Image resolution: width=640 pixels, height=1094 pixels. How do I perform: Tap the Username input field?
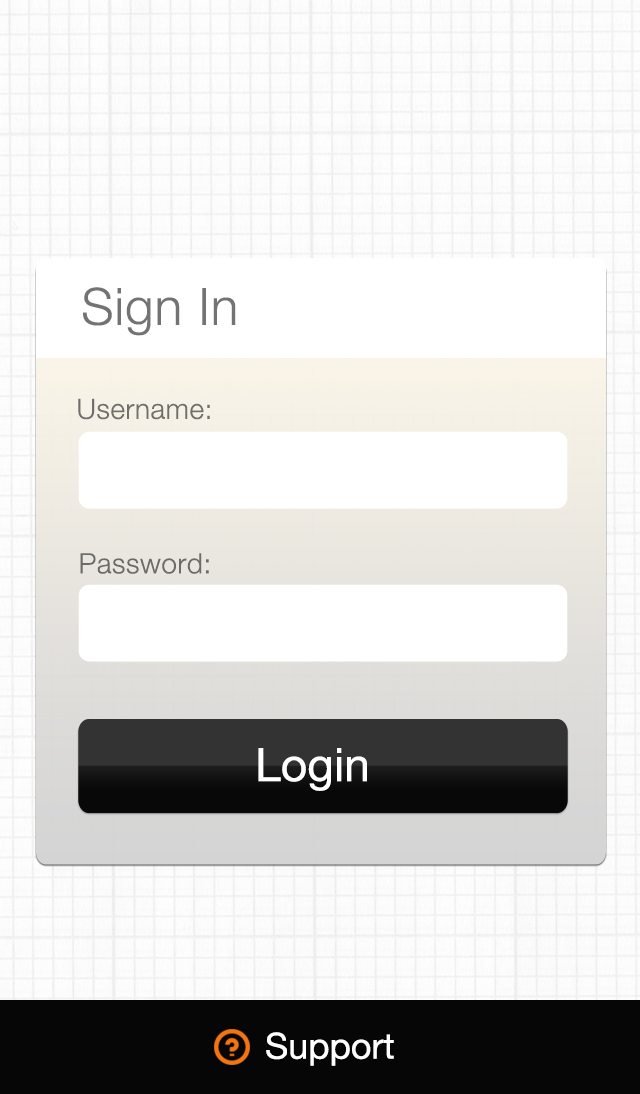tap(322, 470)
